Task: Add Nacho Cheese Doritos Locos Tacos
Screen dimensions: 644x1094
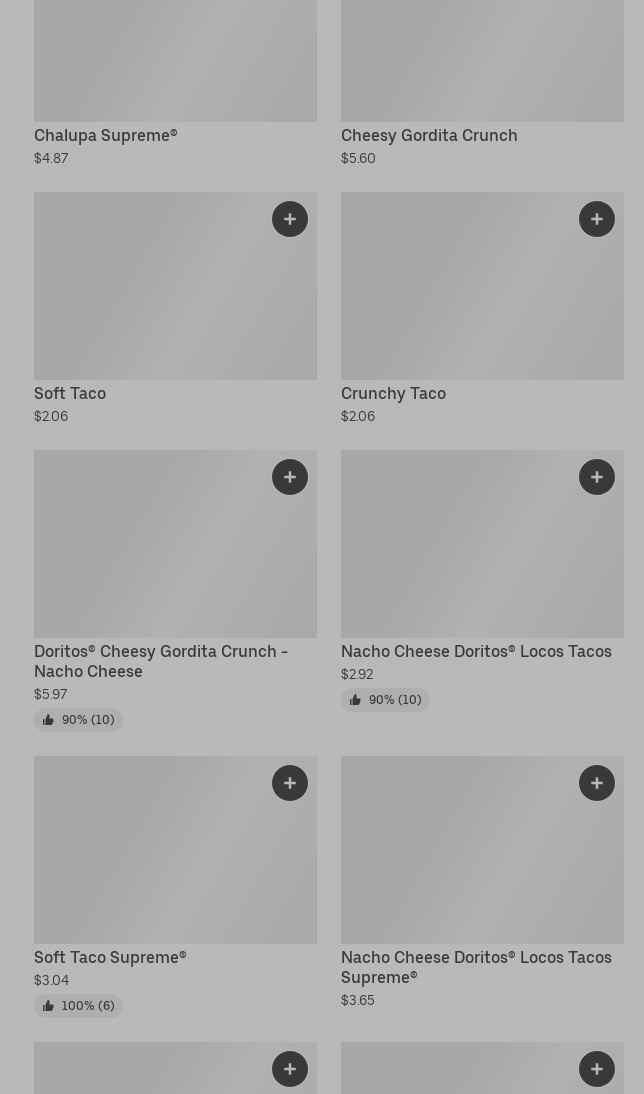Action: 597,477
